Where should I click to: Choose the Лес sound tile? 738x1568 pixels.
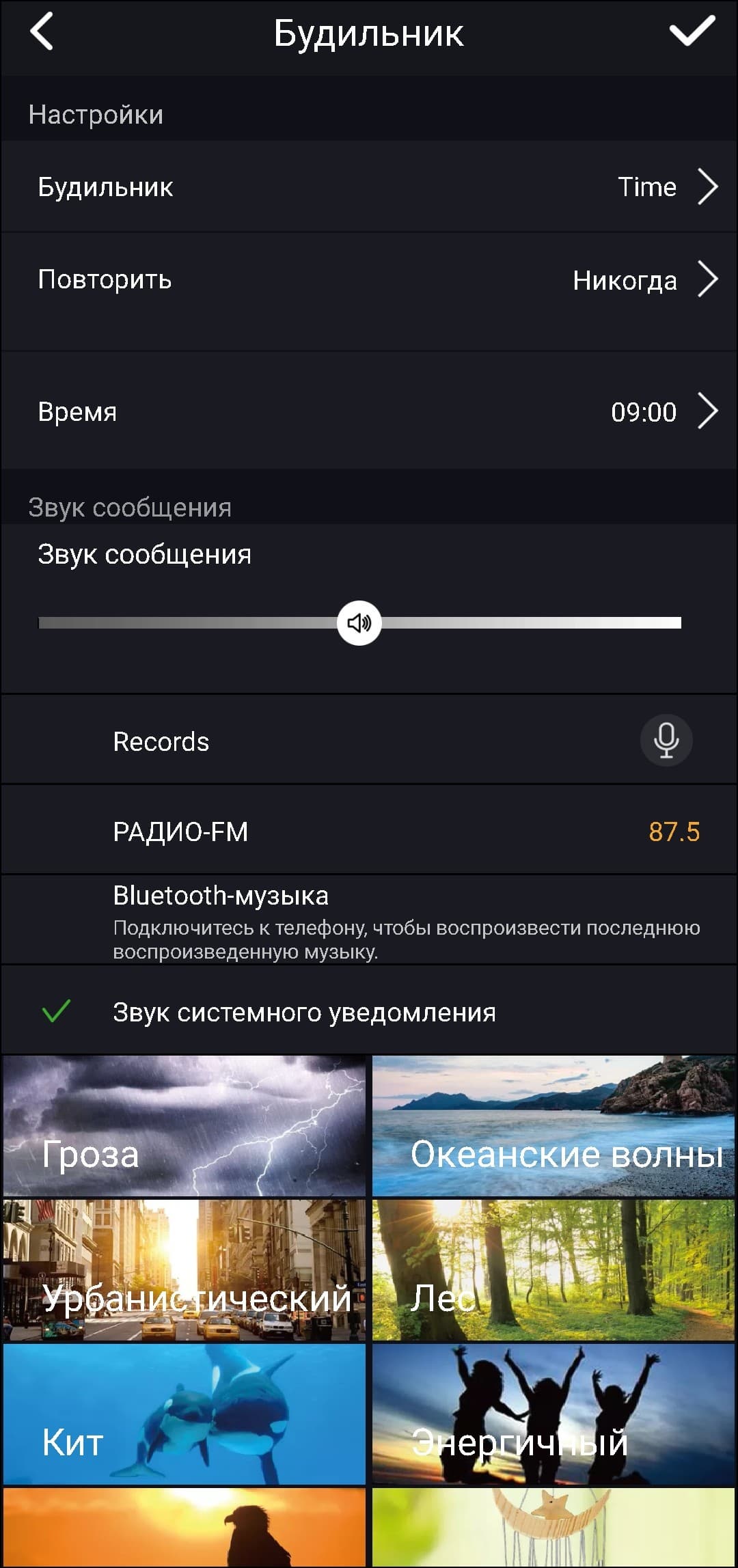click(553, 1269)
